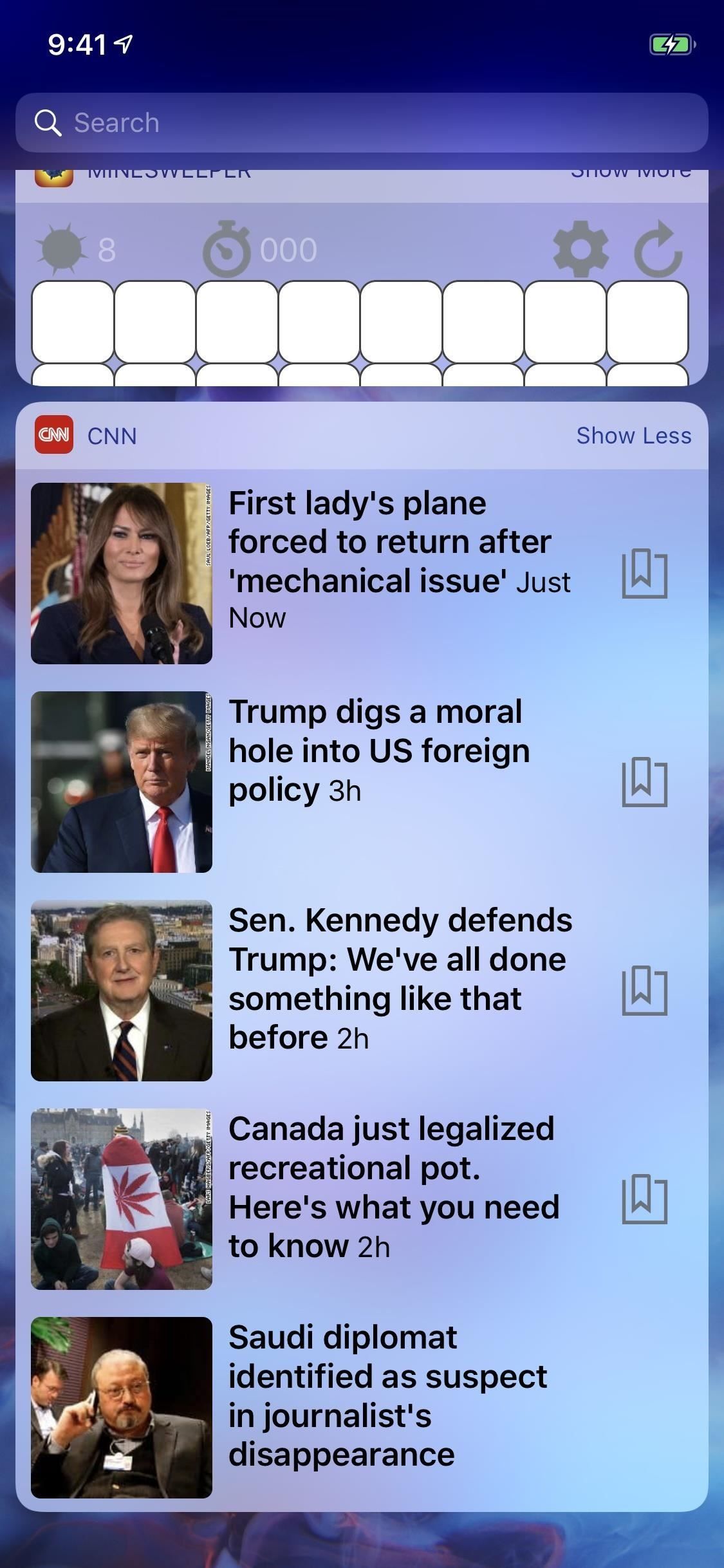
Task: Save the US foreign policy article
Action: 644,781
